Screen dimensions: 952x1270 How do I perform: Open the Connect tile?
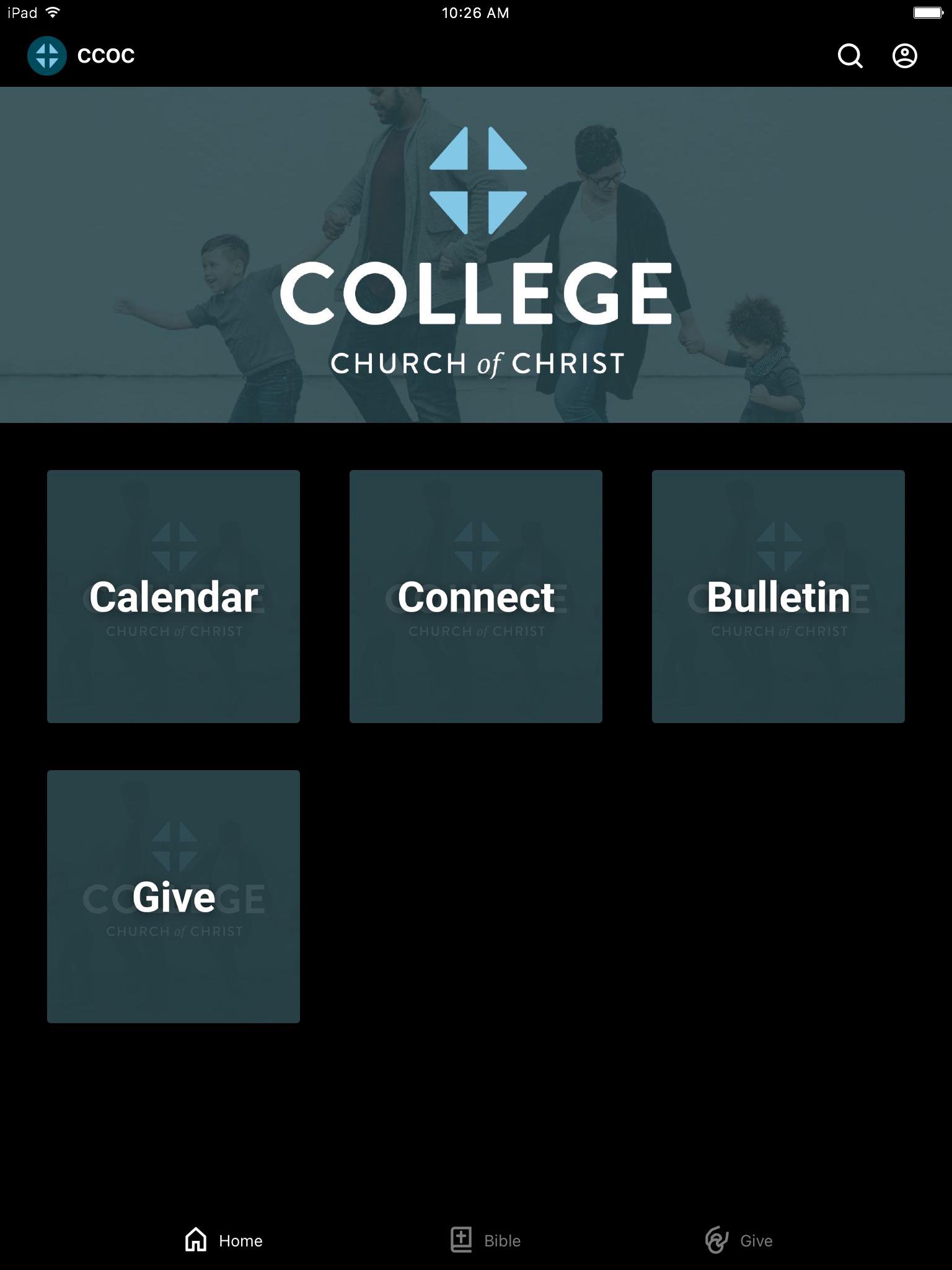pyautogui.click(x=476, y=597)
